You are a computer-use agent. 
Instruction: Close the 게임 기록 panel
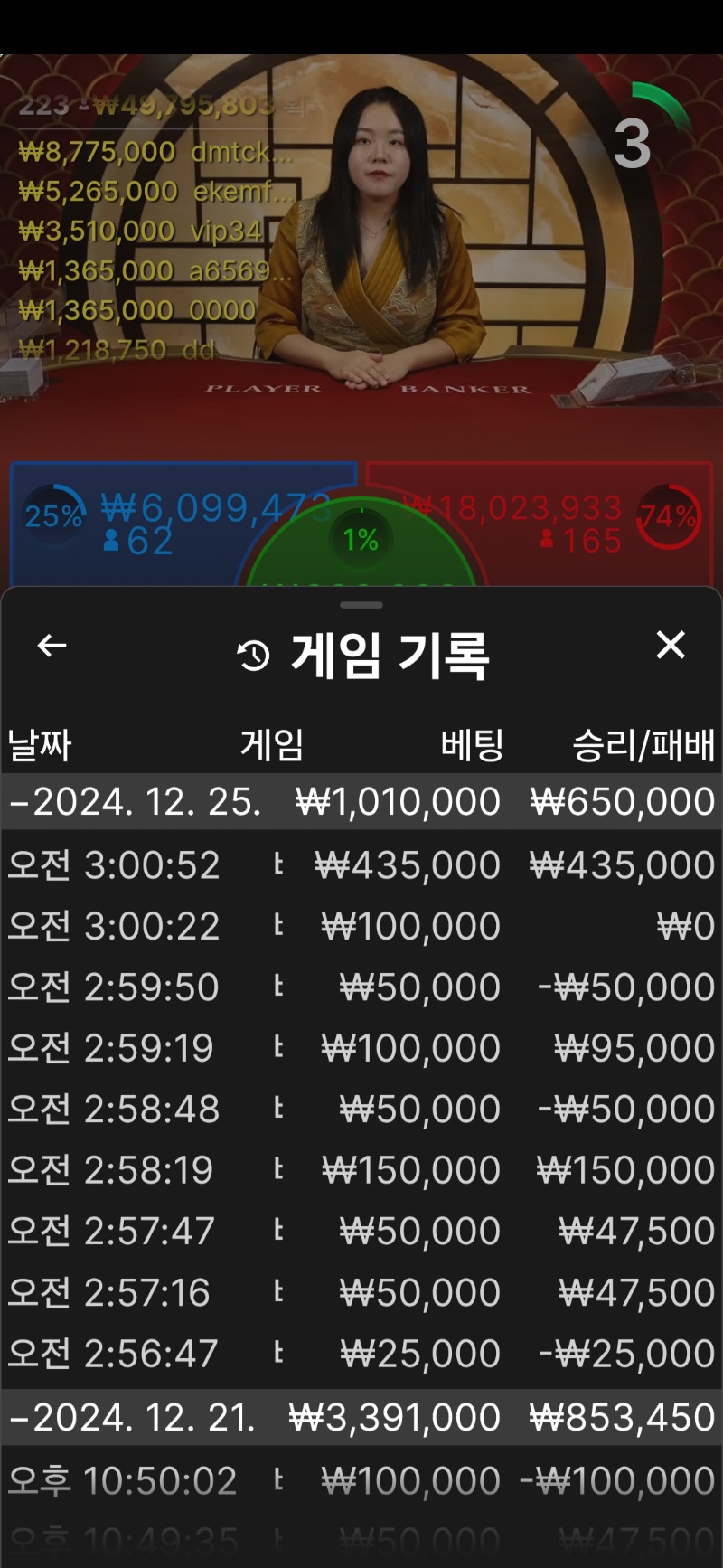point(671,645)
